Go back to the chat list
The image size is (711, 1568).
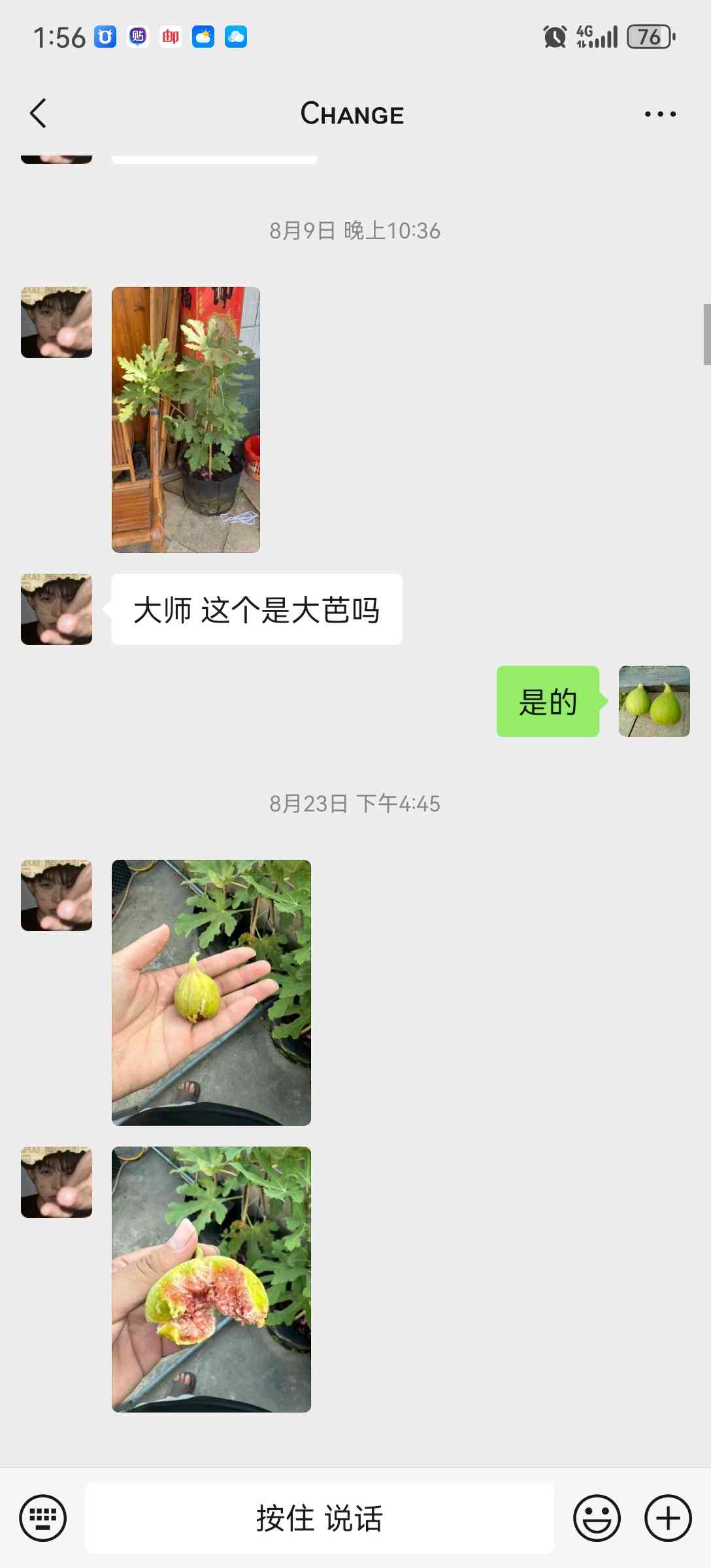point(39,114)
